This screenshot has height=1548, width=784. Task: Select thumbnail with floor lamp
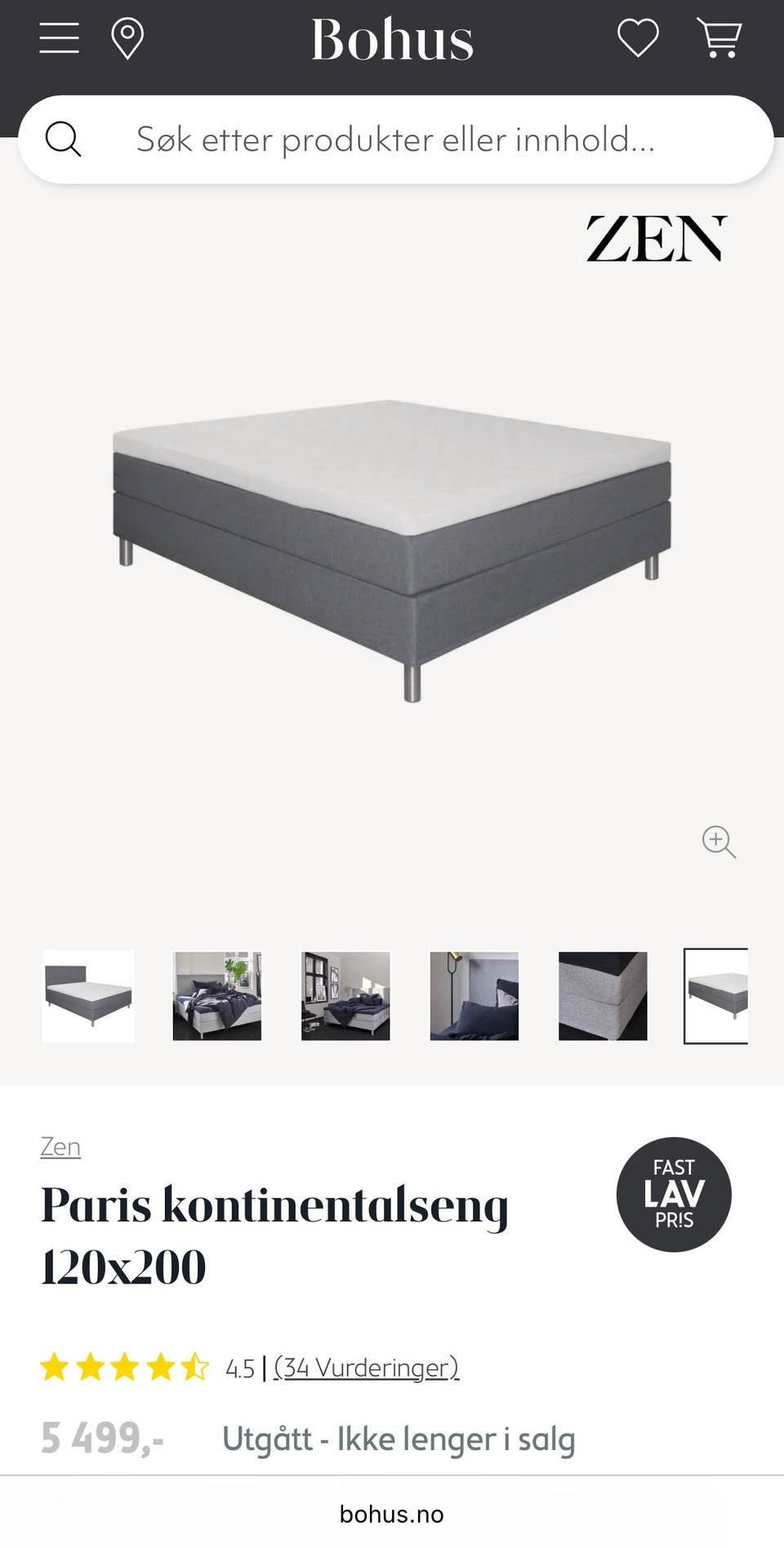tap(474, 996)
